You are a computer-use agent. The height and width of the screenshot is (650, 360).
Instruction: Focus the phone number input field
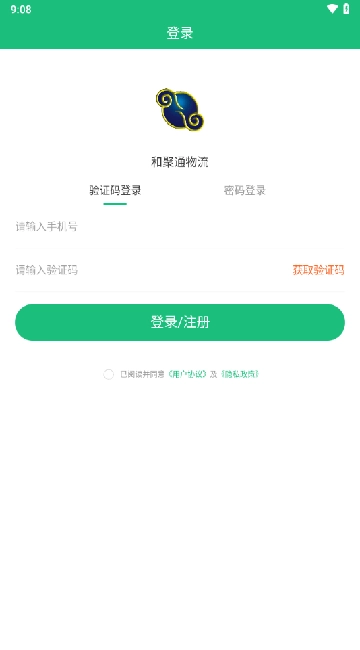[180, 227]
